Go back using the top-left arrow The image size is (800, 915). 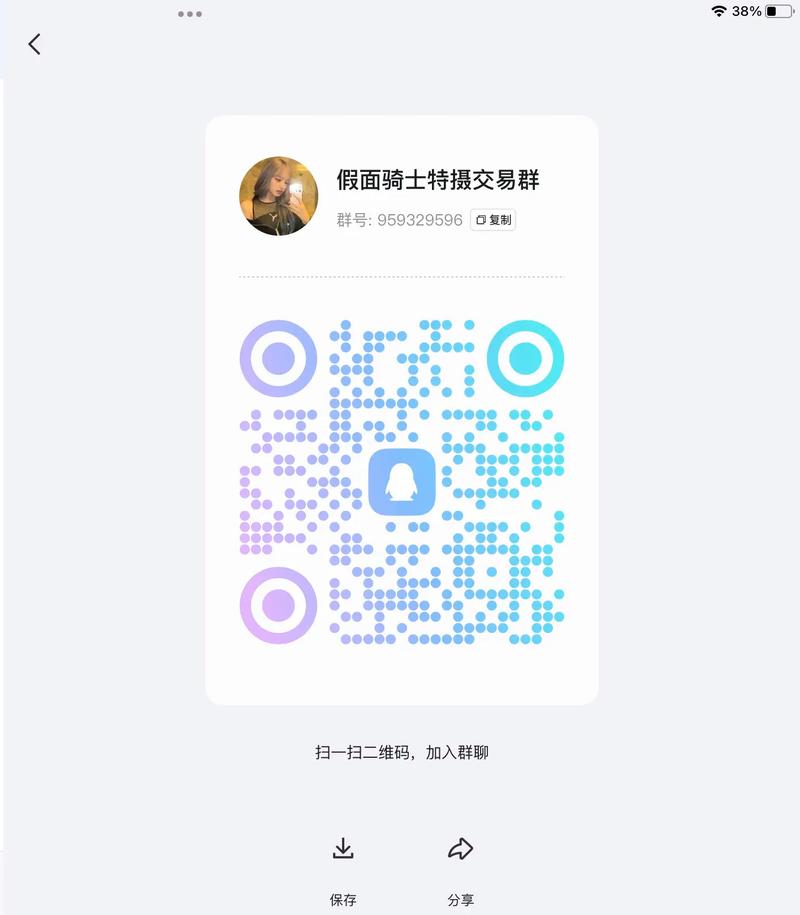point(35,44)
